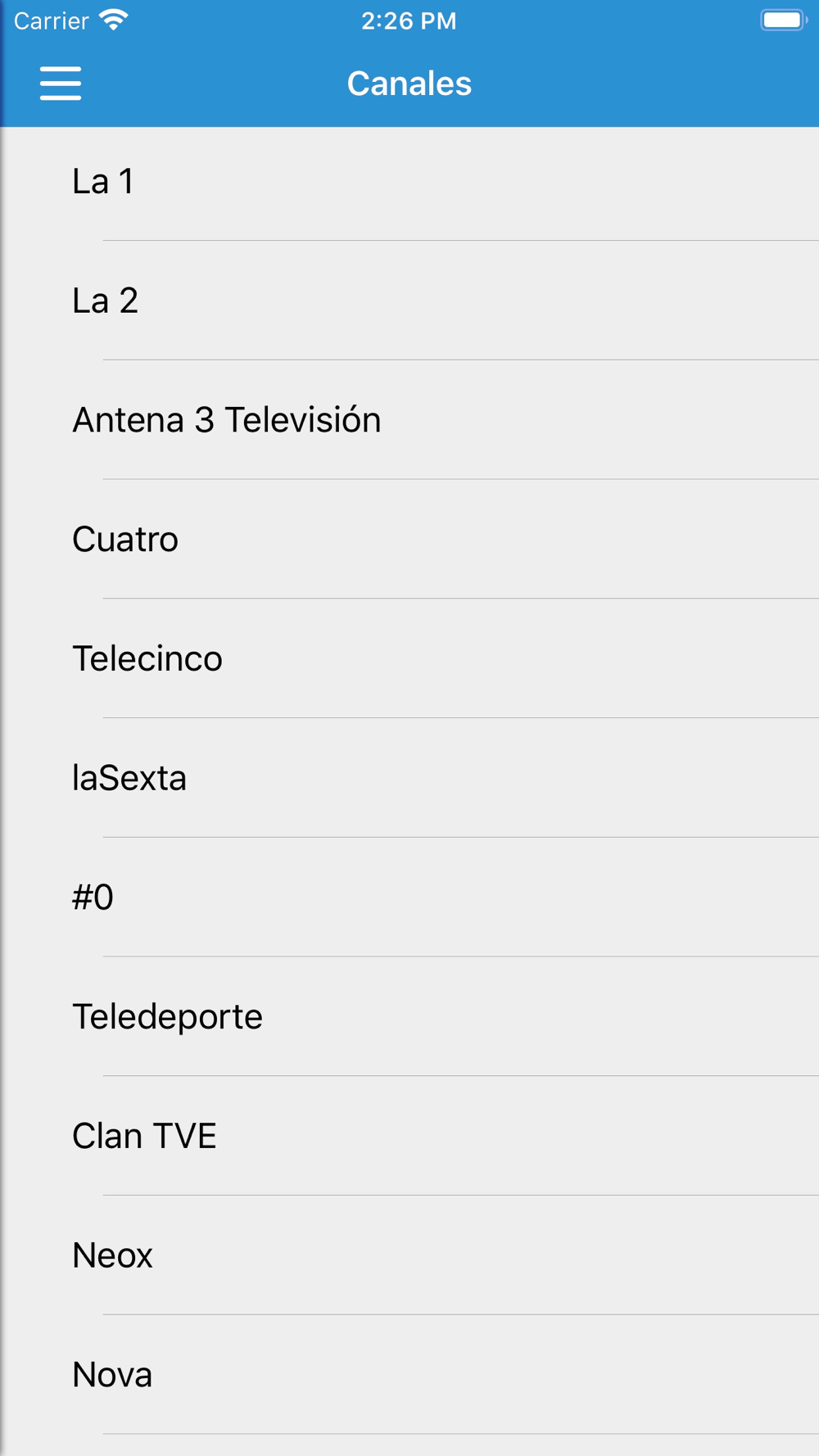Open Antena 3 Televisión
The height and width of the screenshot is (1456, 819).
(409, 420)
